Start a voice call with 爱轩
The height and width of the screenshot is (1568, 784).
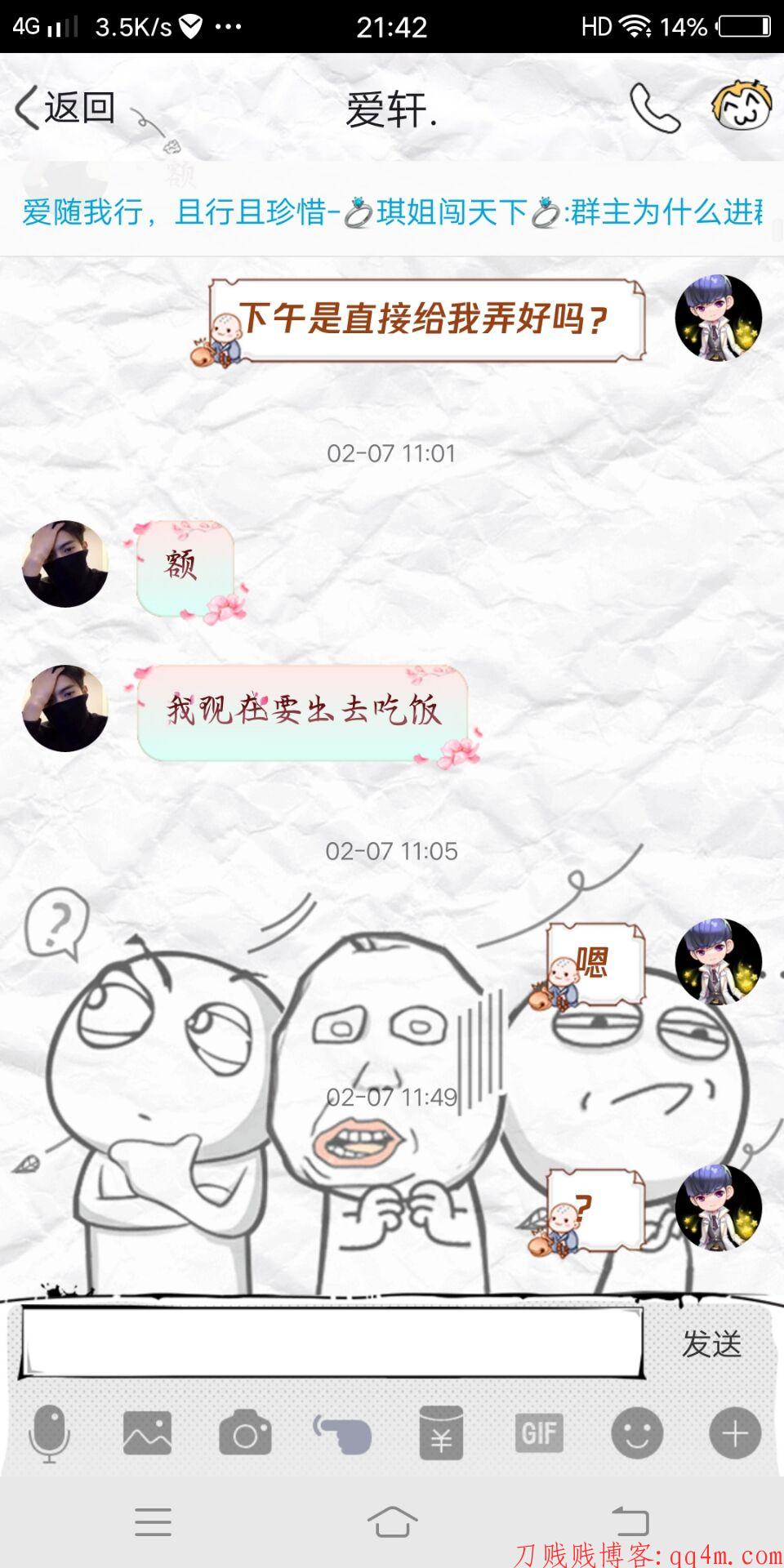(x=654, y=107)
